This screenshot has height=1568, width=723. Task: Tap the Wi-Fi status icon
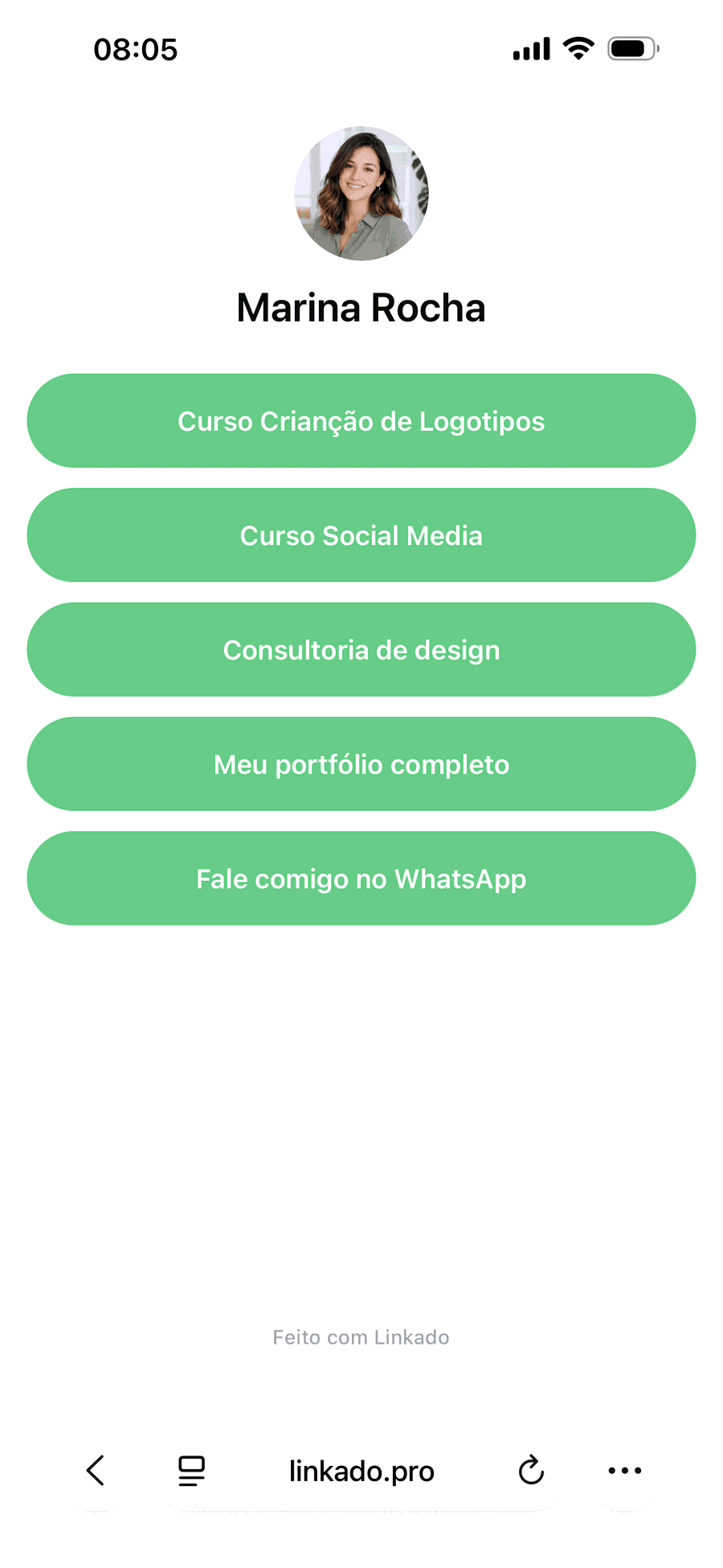point(578,47)
